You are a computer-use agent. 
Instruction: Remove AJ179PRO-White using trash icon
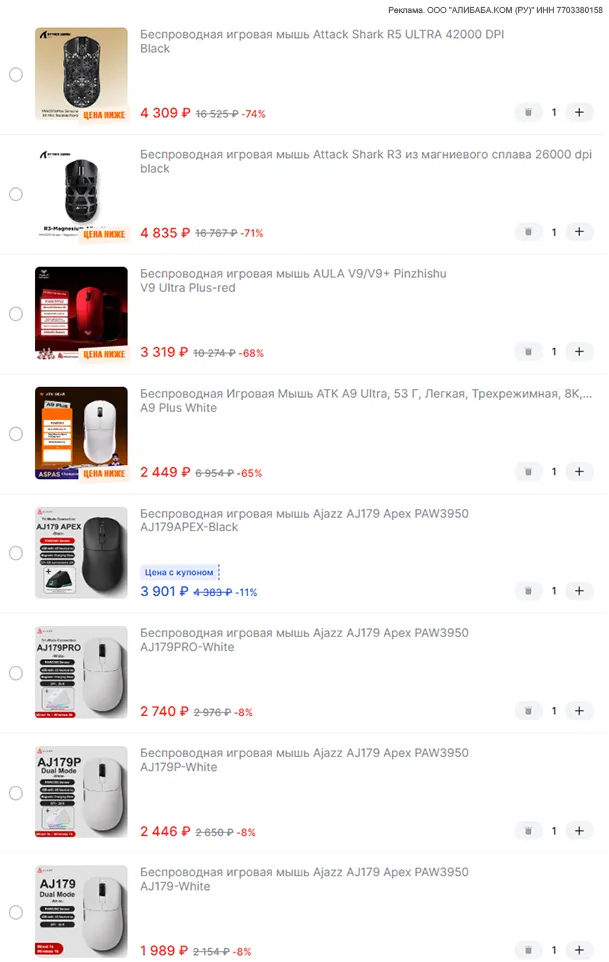click(528, 711)
